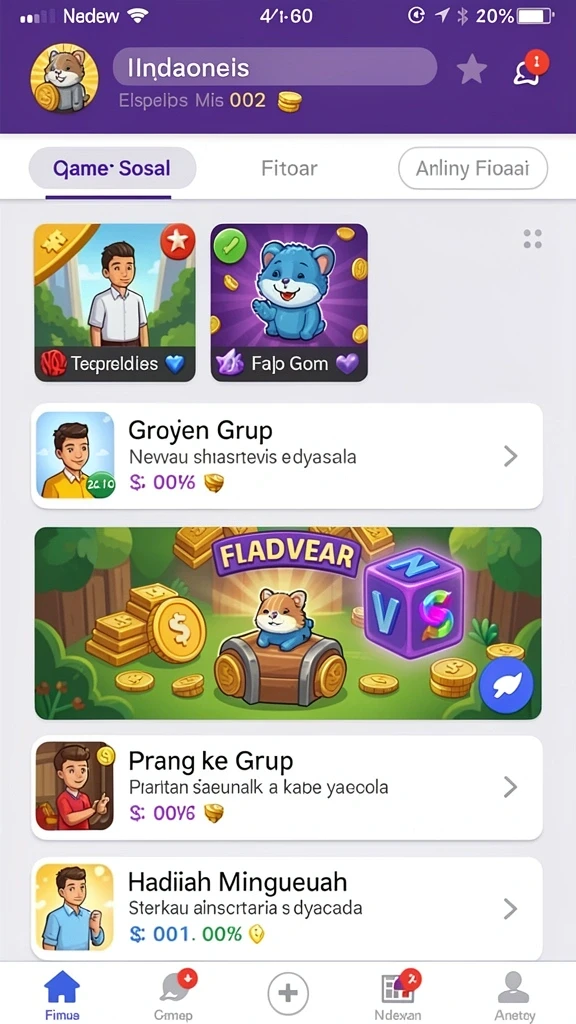
Task: Open the Hadiiah Mingueuah row
Action: point(287,908)
